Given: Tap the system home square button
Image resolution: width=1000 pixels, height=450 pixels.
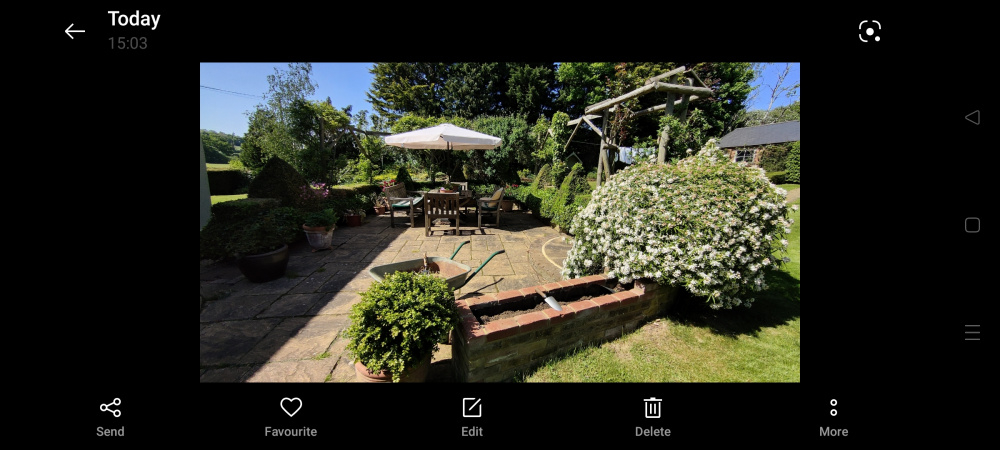Looking at the screenshot, I should click(x=972, y=225).
